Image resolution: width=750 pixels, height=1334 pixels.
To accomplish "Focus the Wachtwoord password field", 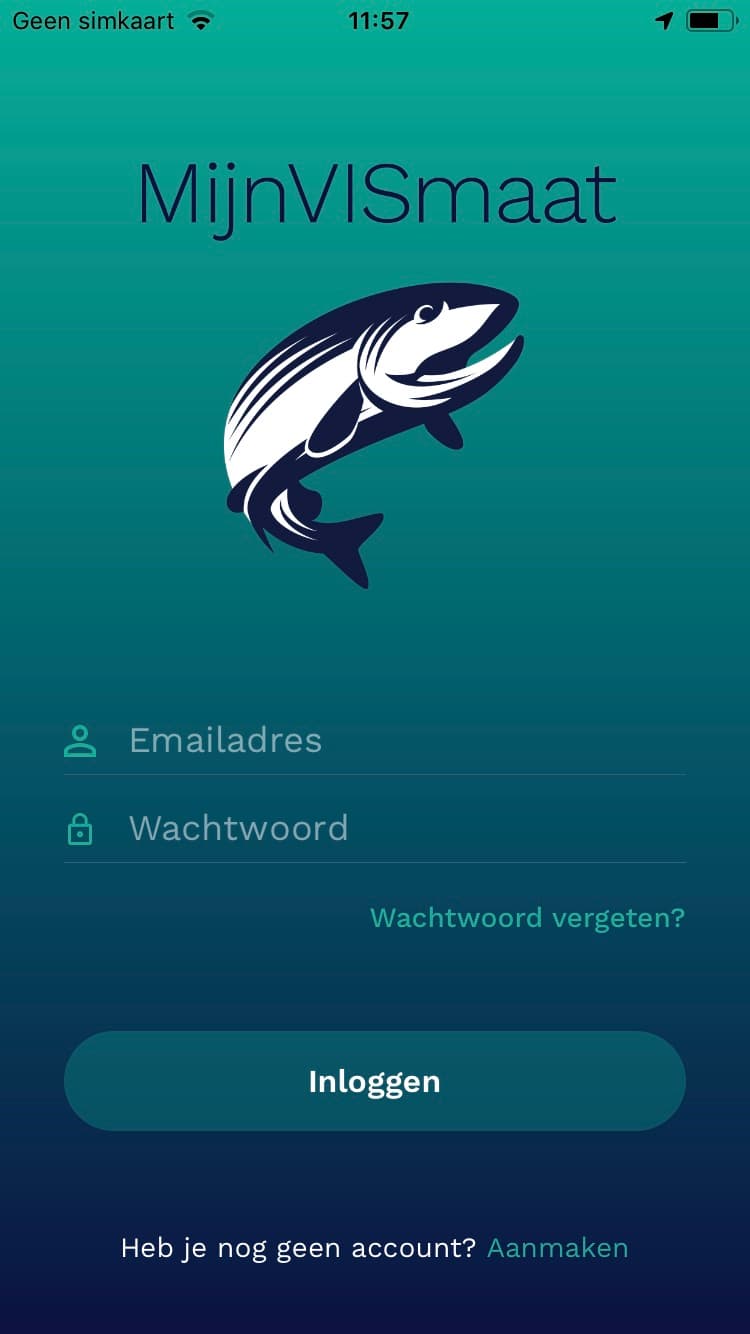I will pyautogui.click(x=400, y=829).
